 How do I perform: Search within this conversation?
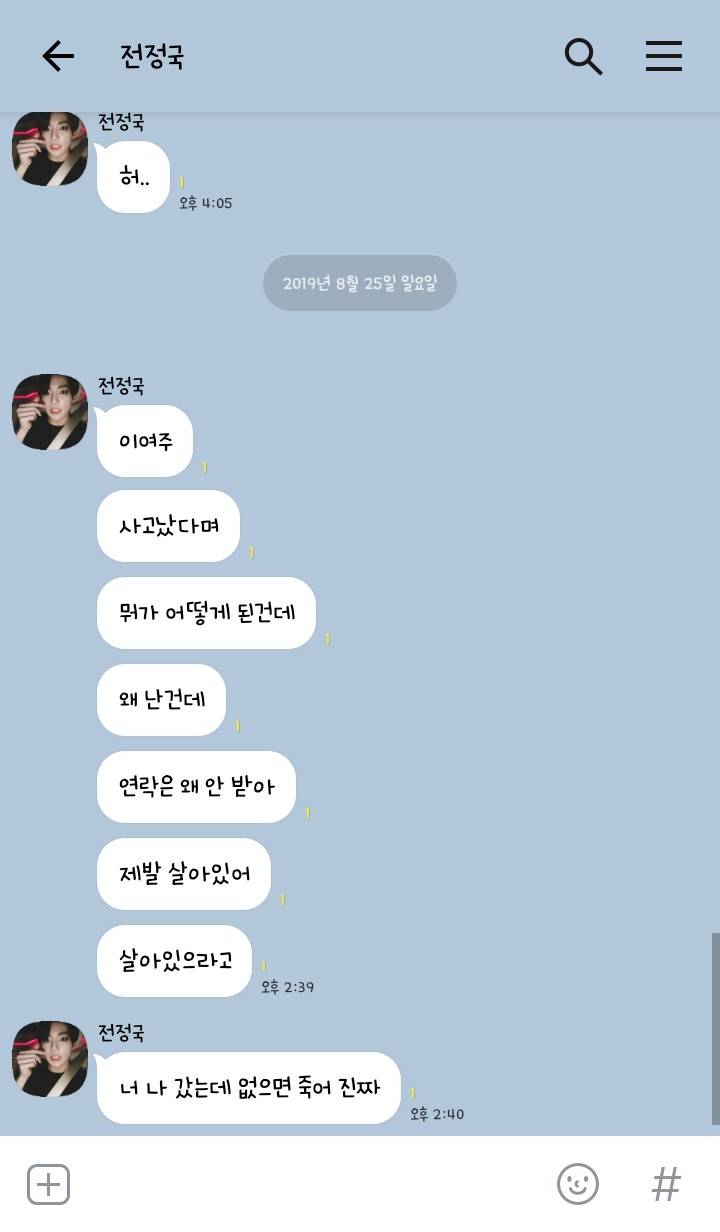pyautogui.click(x=583, y=56)
